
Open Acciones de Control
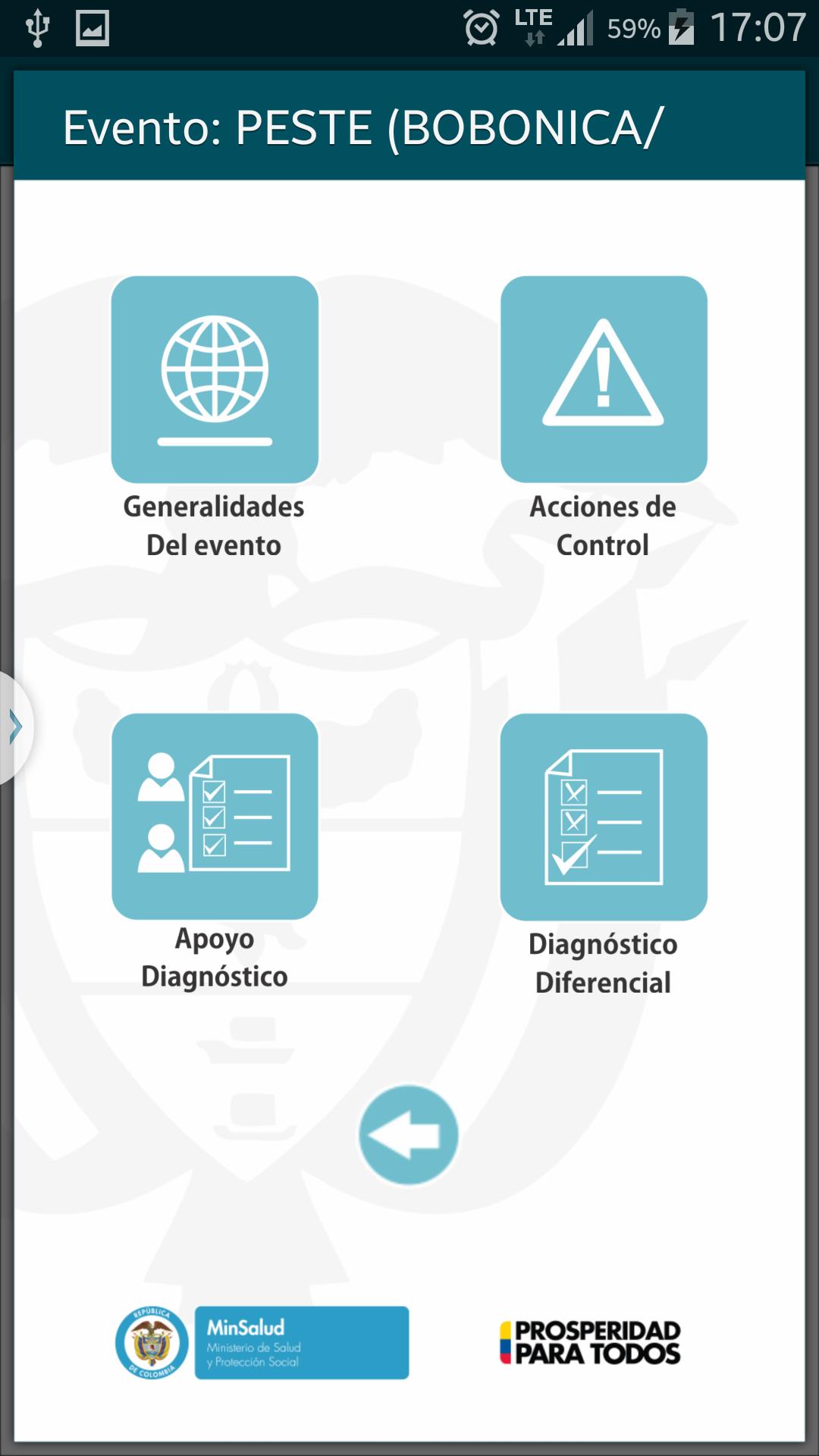point(604,379)
